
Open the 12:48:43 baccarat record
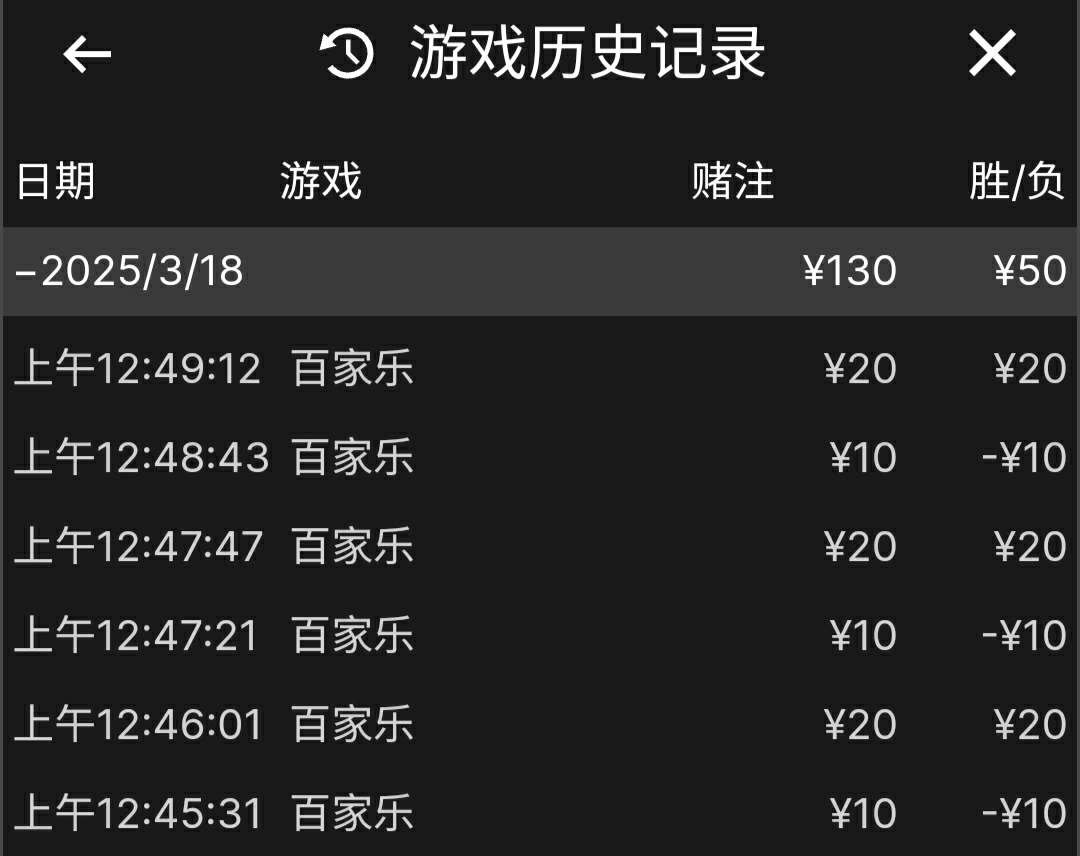(540, 458)
